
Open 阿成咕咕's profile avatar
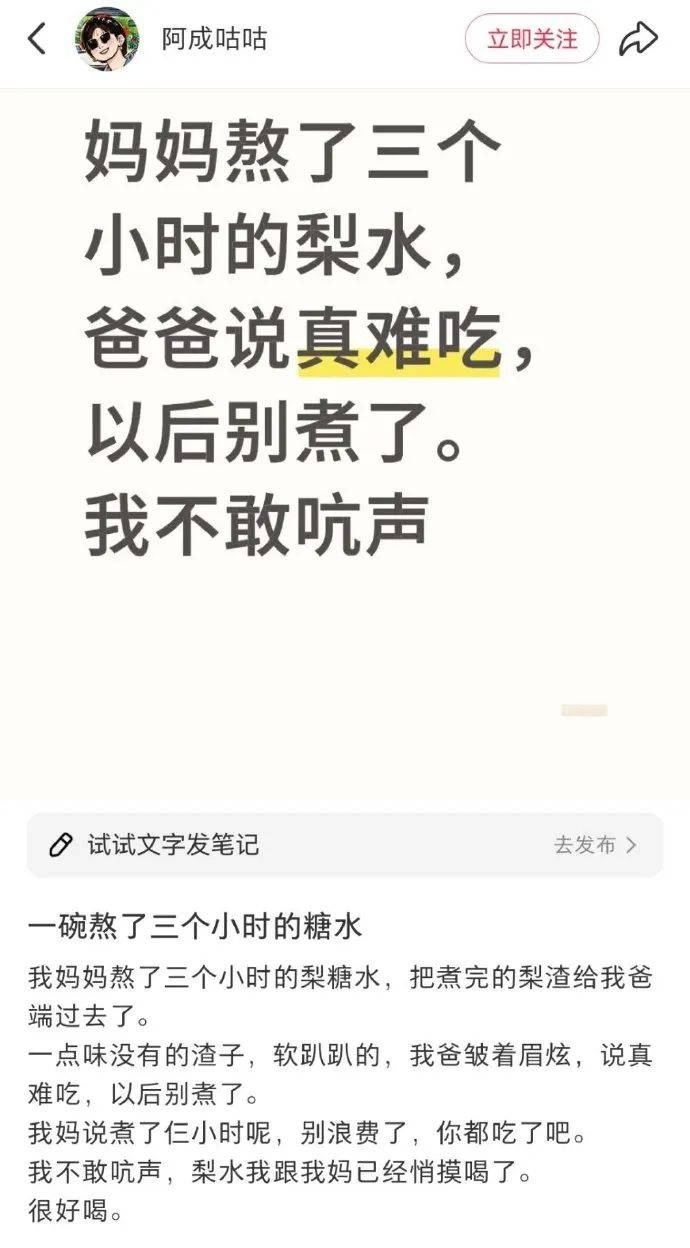pos(107,40)
